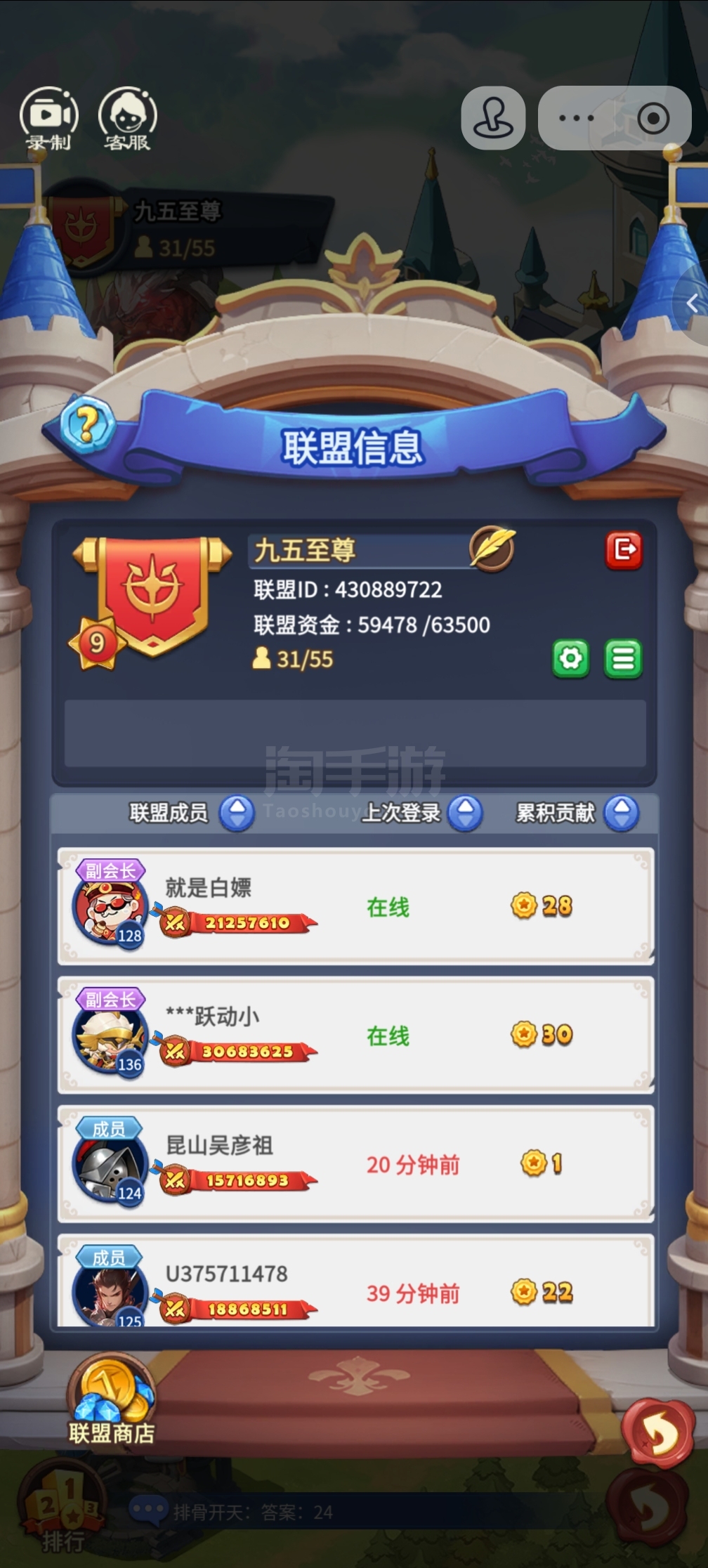Edit the alliance name with the feather icon
This screenshot has width=708, height=1568.
[492, 549]
